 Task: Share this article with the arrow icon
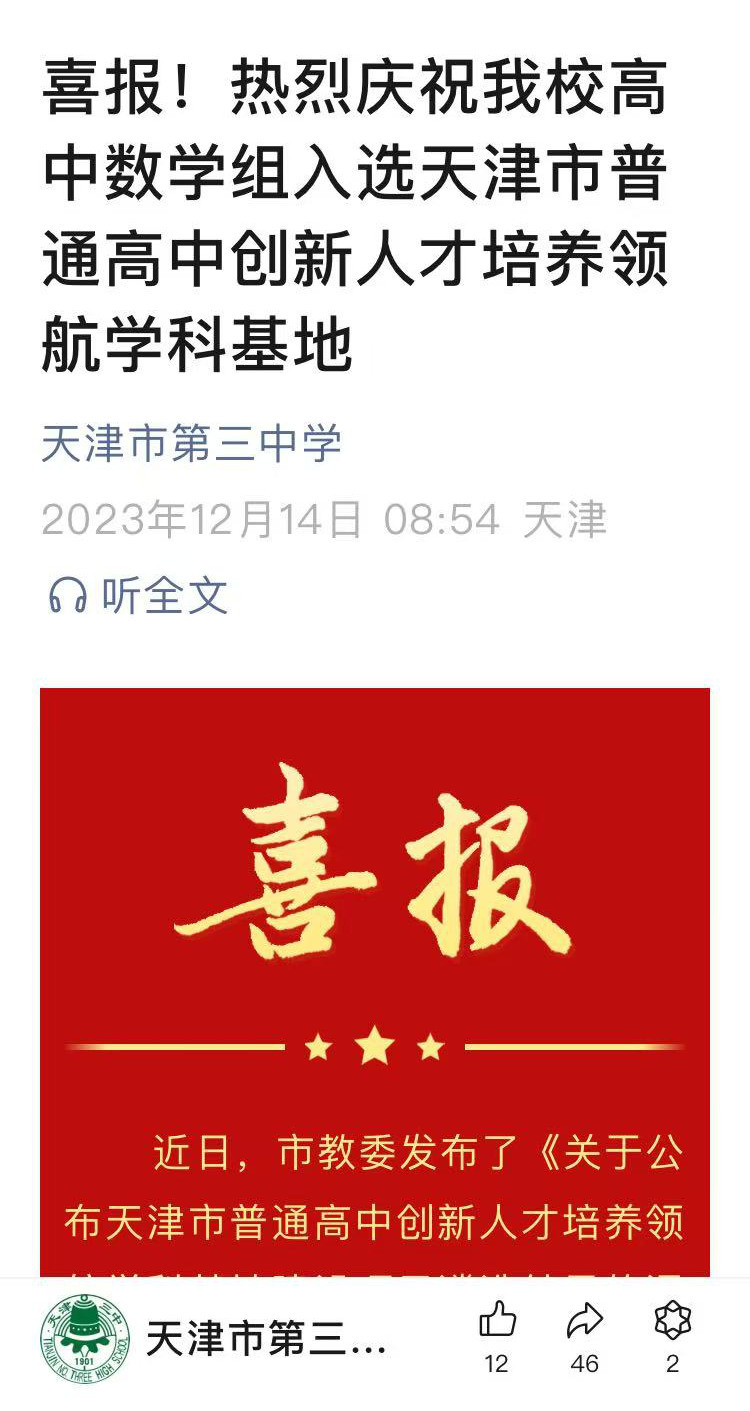click(585, 1321)
